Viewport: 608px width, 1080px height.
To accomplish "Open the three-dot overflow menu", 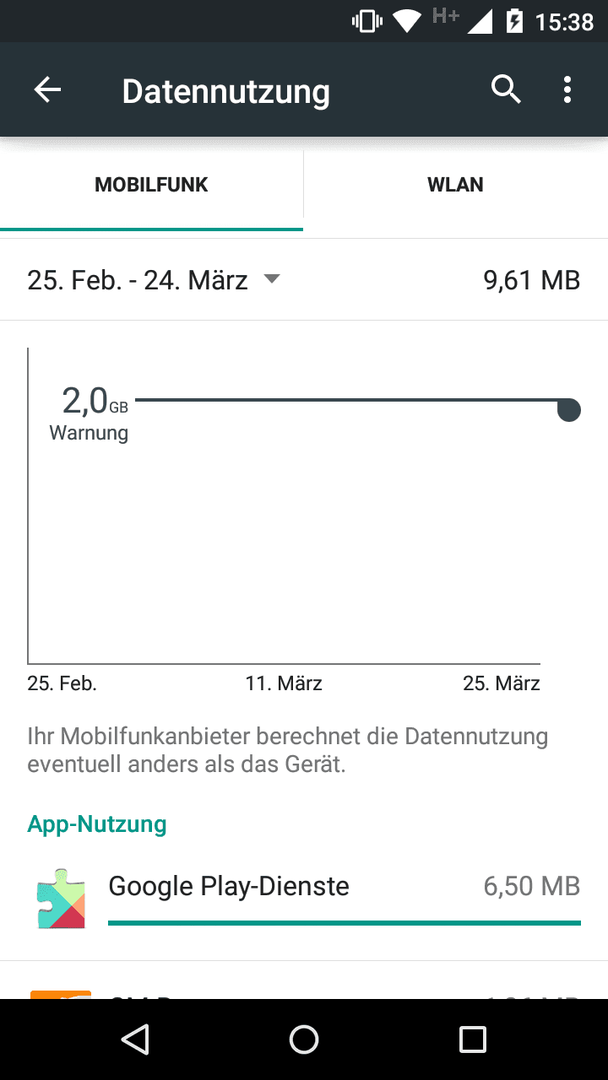I will pos(567,90).
